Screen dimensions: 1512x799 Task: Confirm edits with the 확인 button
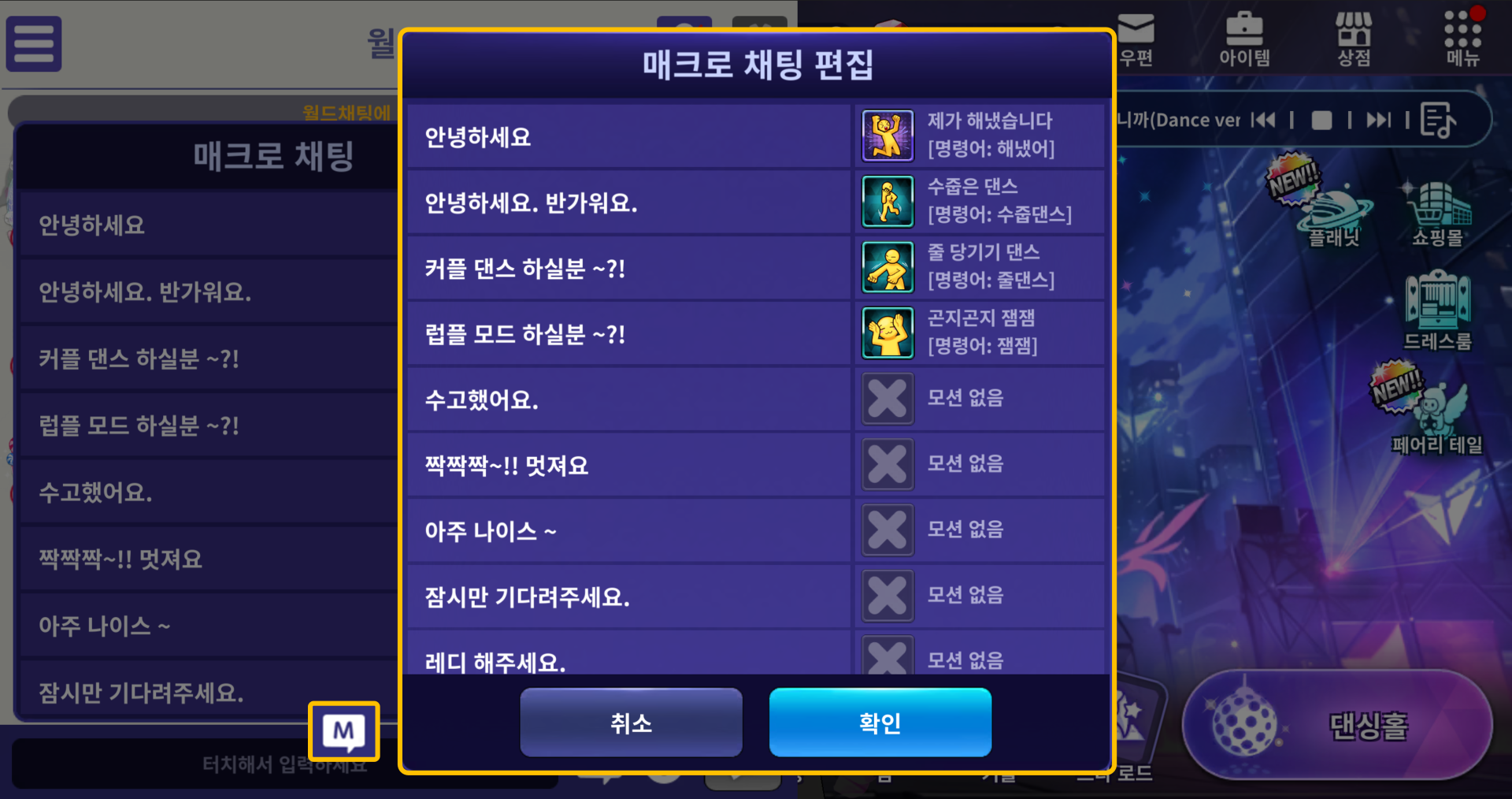[x=880, y=723]
